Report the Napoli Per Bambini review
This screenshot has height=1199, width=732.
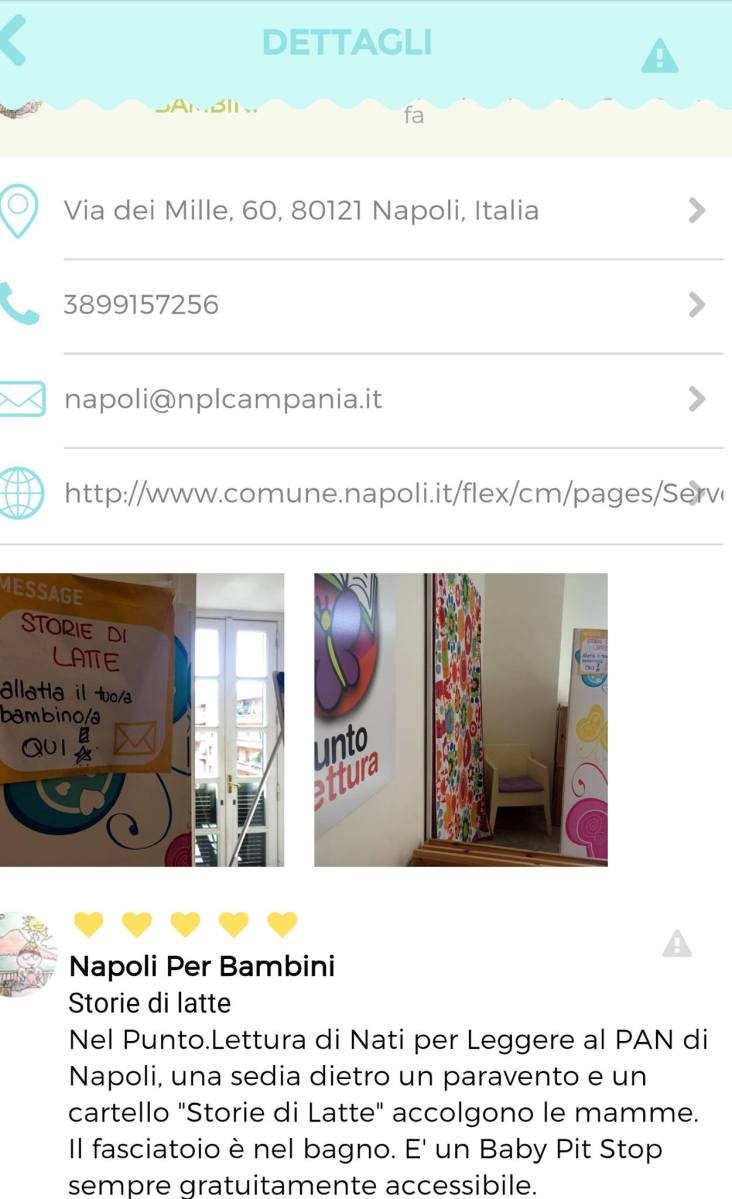(677, 943)
